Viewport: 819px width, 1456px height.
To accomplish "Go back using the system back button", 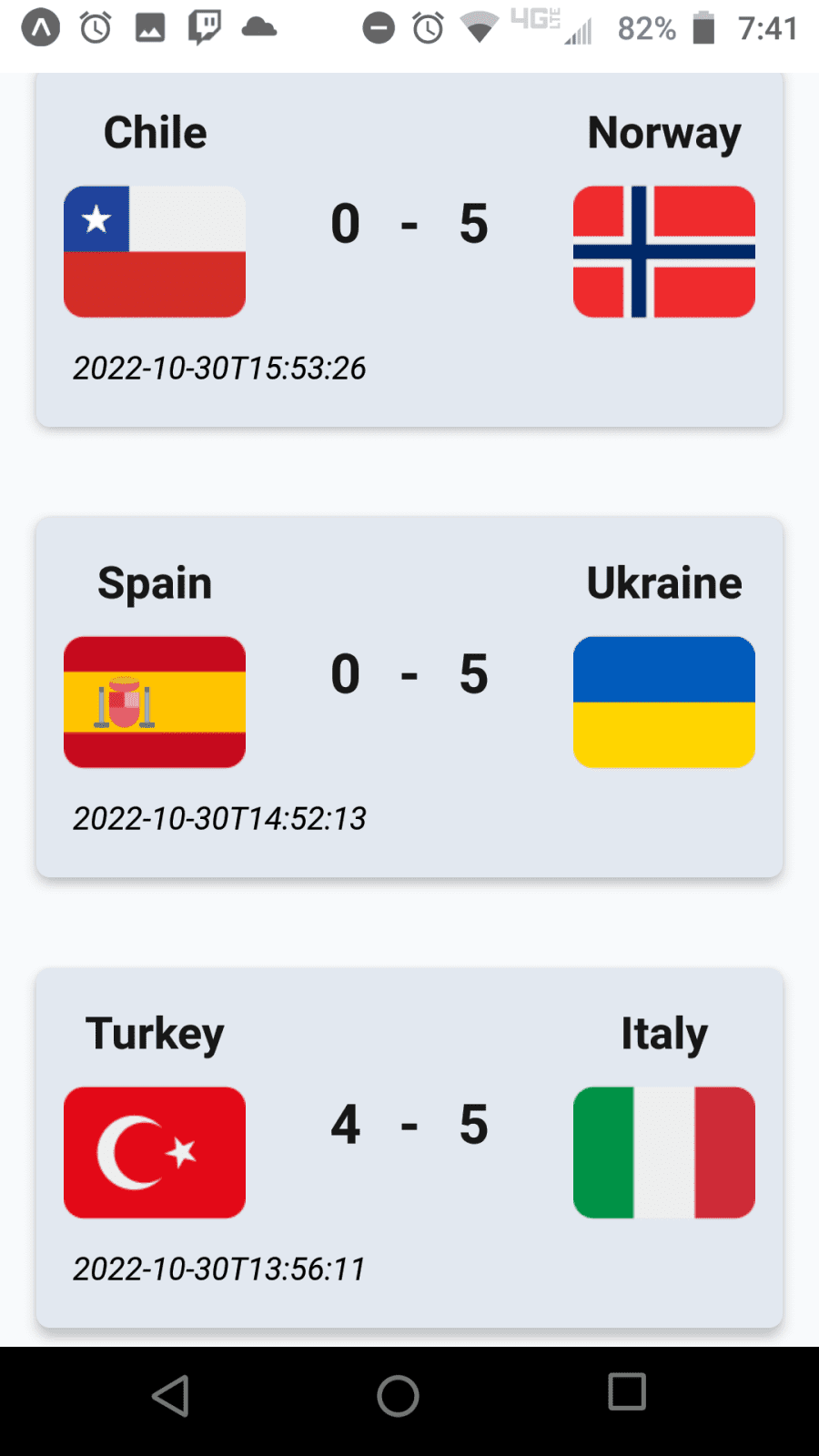I will point(171,1395).
